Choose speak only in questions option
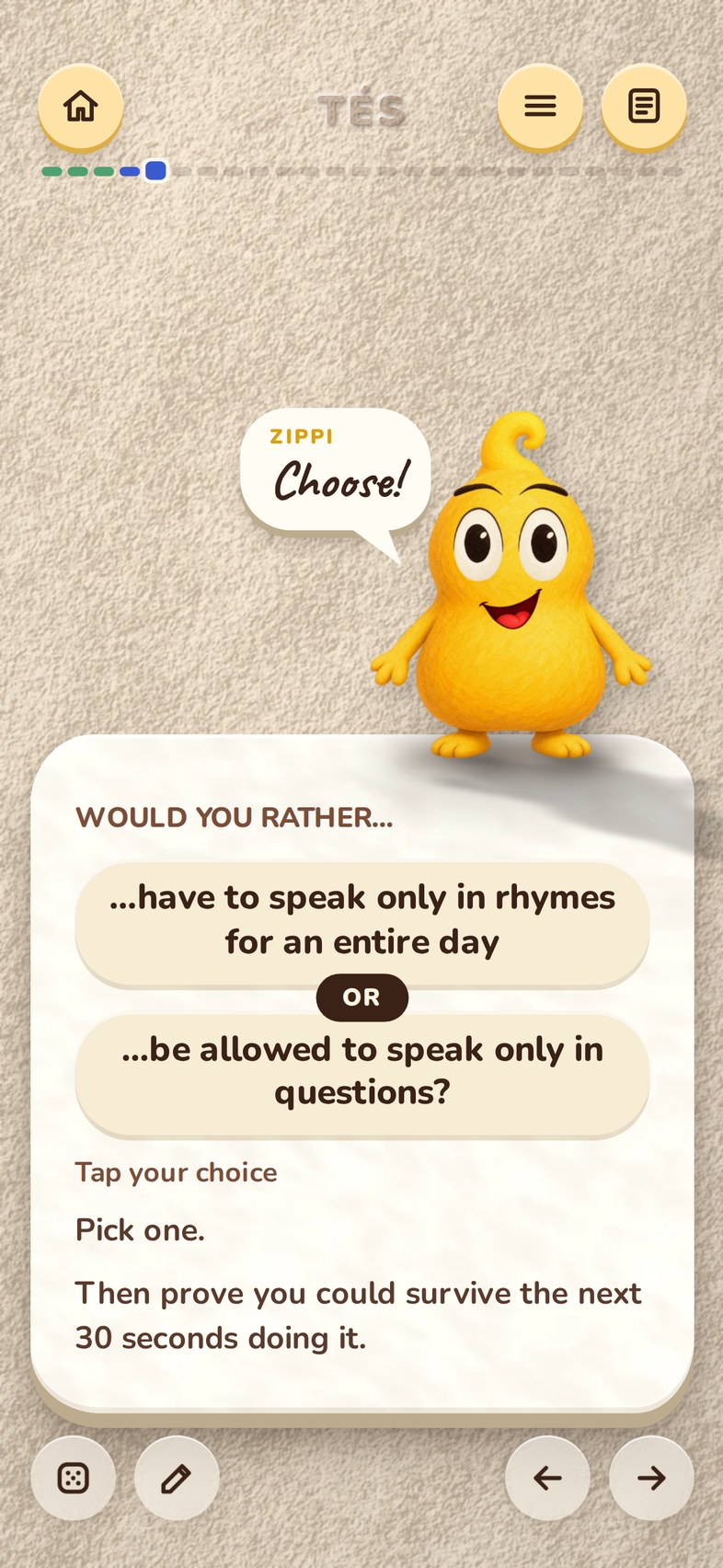This screenshot has width=723, height=1568. point(362,1073)
